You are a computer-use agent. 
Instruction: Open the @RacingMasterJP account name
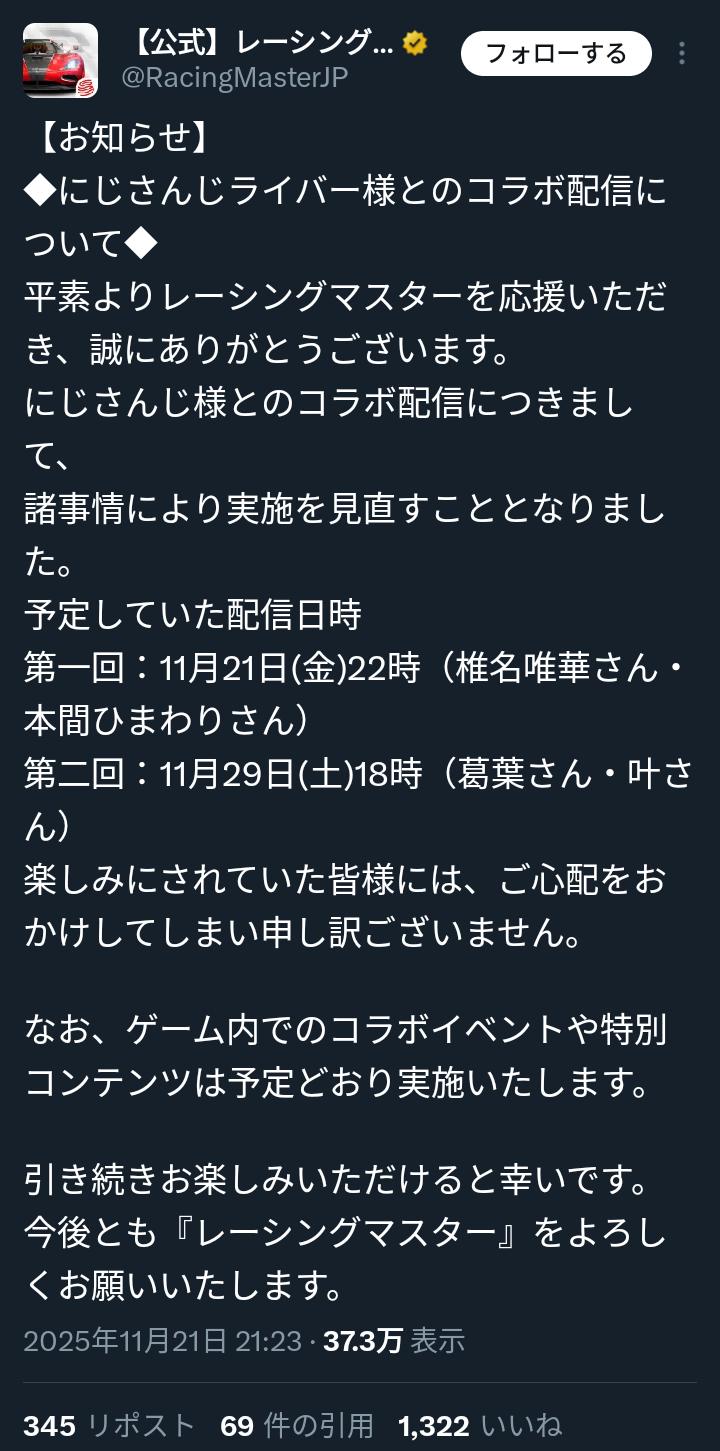click(235, 78)
